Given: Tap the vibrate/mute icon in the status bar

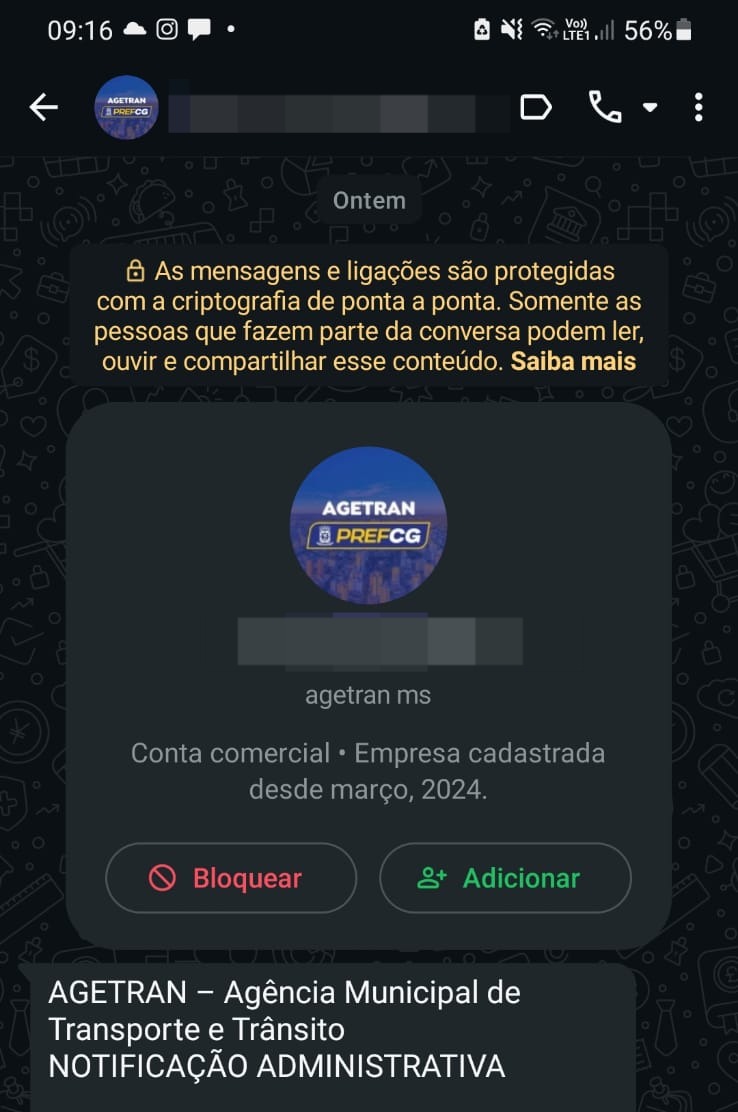Looking at the screenshot, I should coord(511,29).
